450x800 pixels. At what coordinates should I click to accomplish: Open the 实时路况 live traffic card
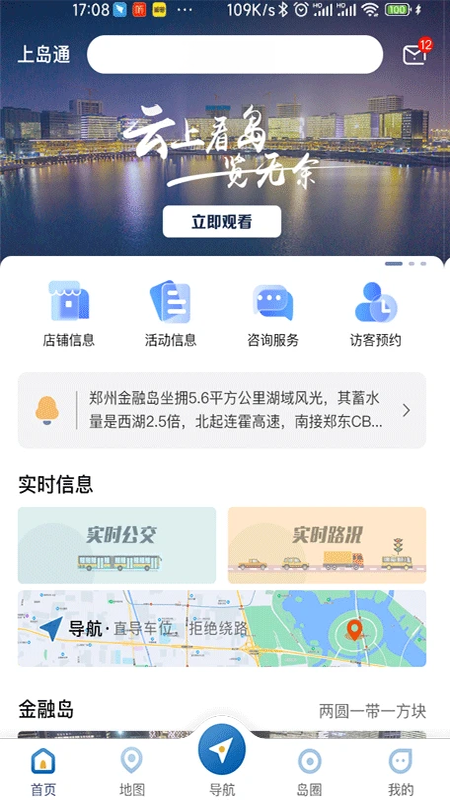tap(327, 545)
